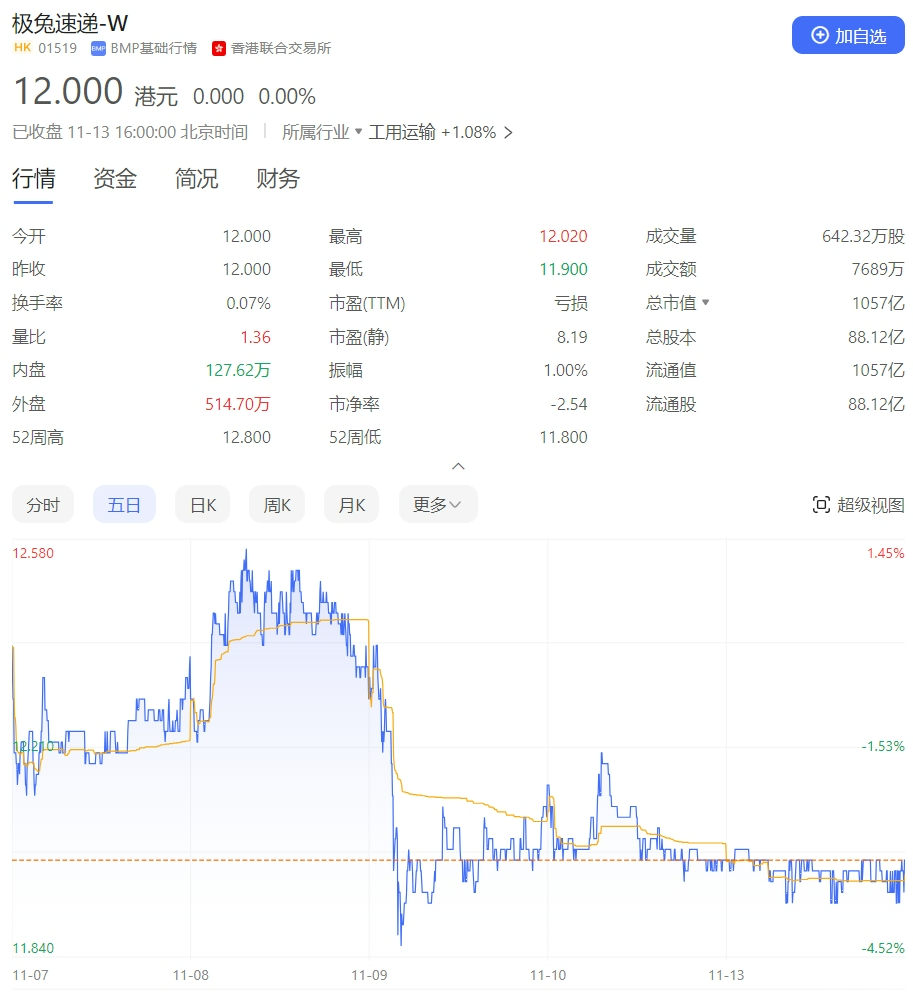Screen dimensions: 913x996
Task: Switch chart to 月K
Action: tap(351, 505)
